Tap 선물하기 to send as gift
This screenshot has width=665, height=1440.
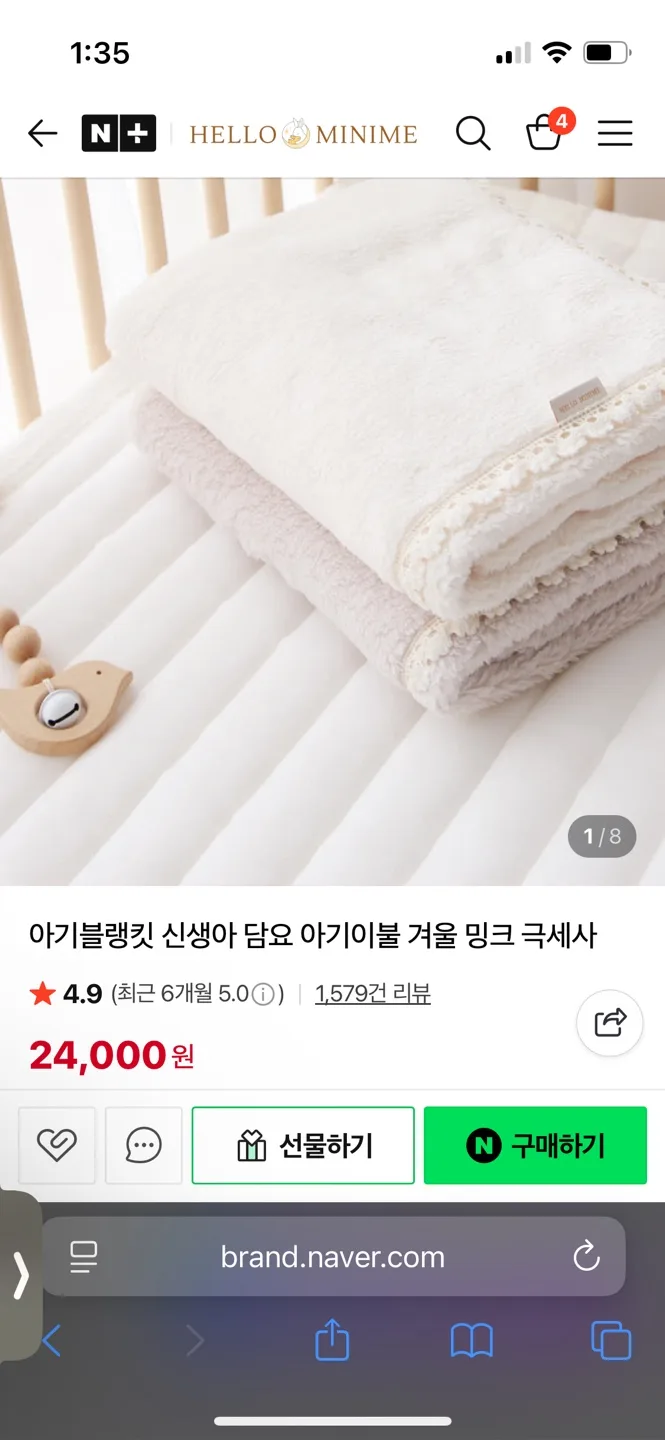coord(303,1145)
